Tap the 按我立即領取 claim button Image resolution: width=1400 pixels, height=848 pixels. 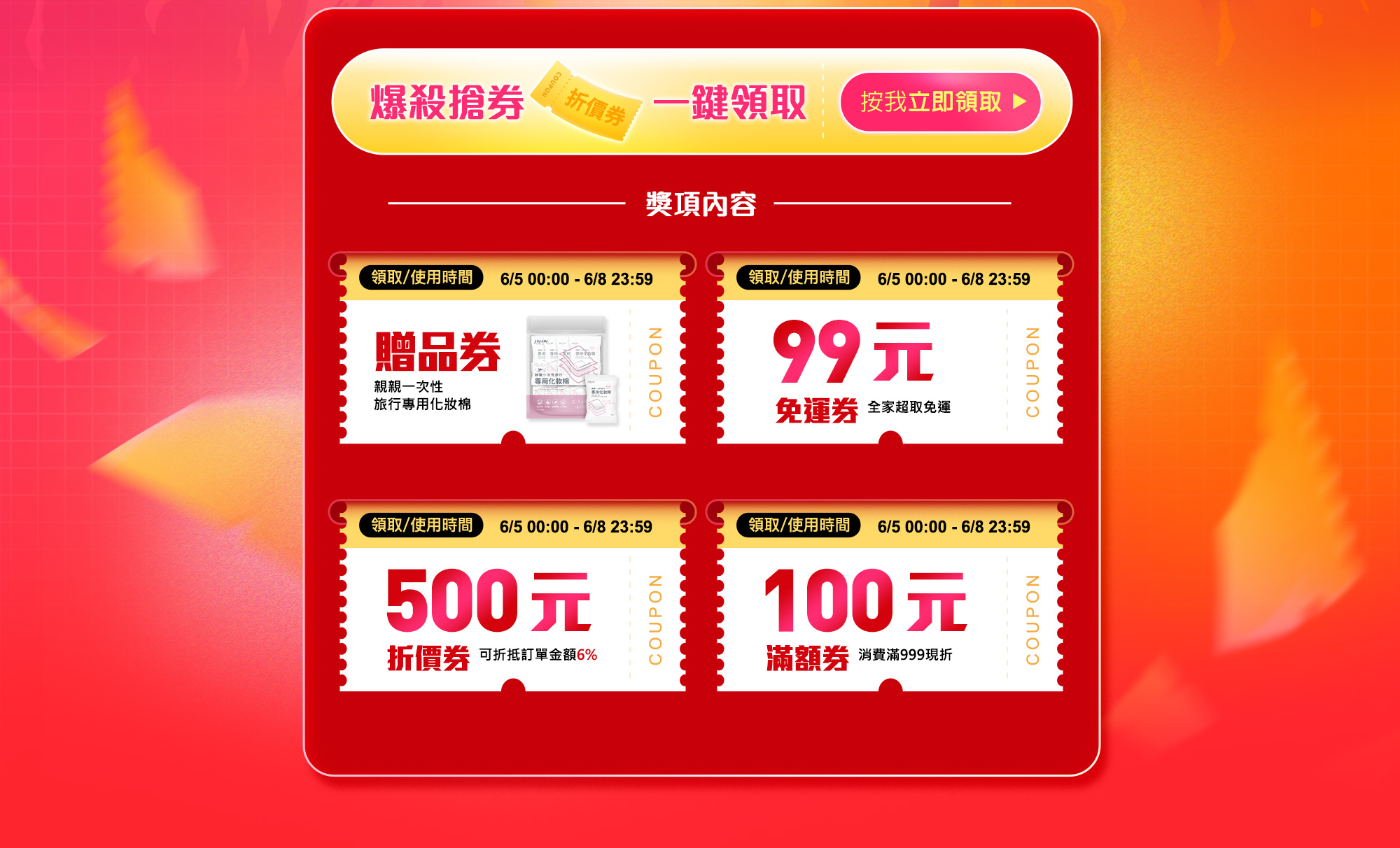point(940,102)
